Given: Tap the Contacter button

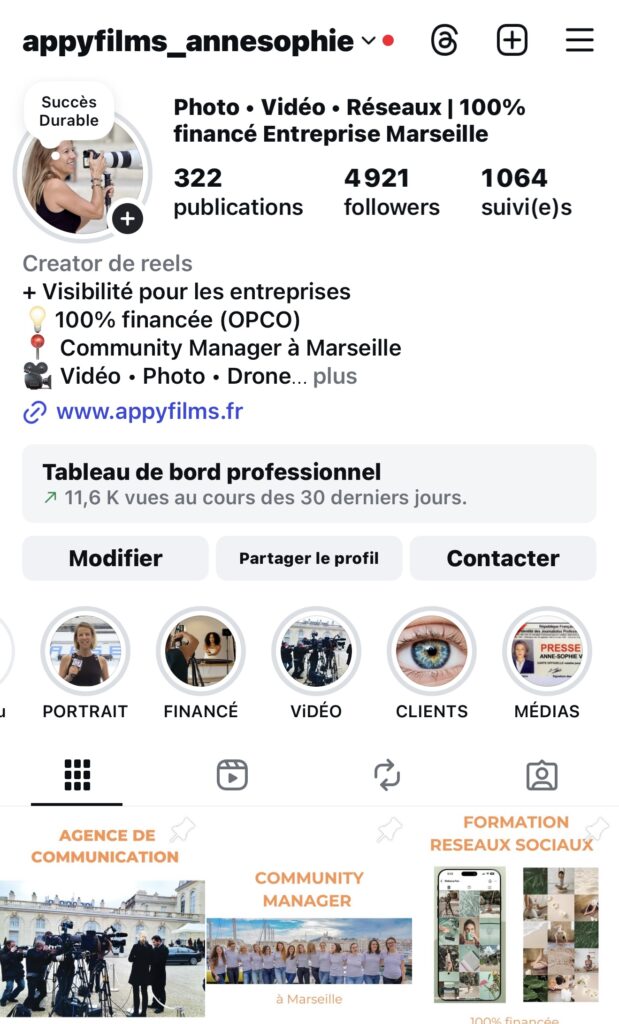Looking at the screenshot, I should [x=502, y=559].
